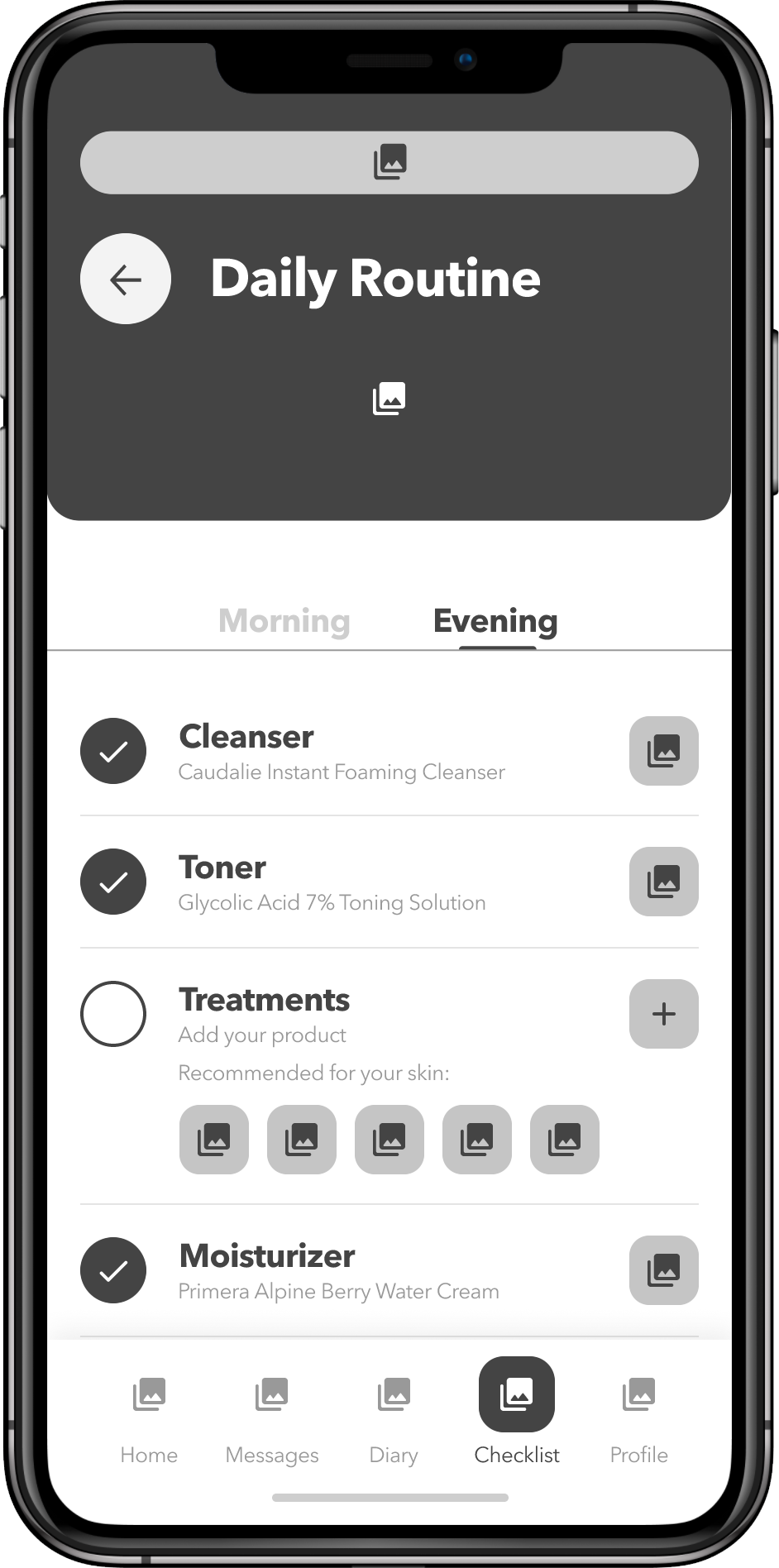Uncheck the Cleanser step
Viewport: 779px width, 1568px height.
coord(113,751)
